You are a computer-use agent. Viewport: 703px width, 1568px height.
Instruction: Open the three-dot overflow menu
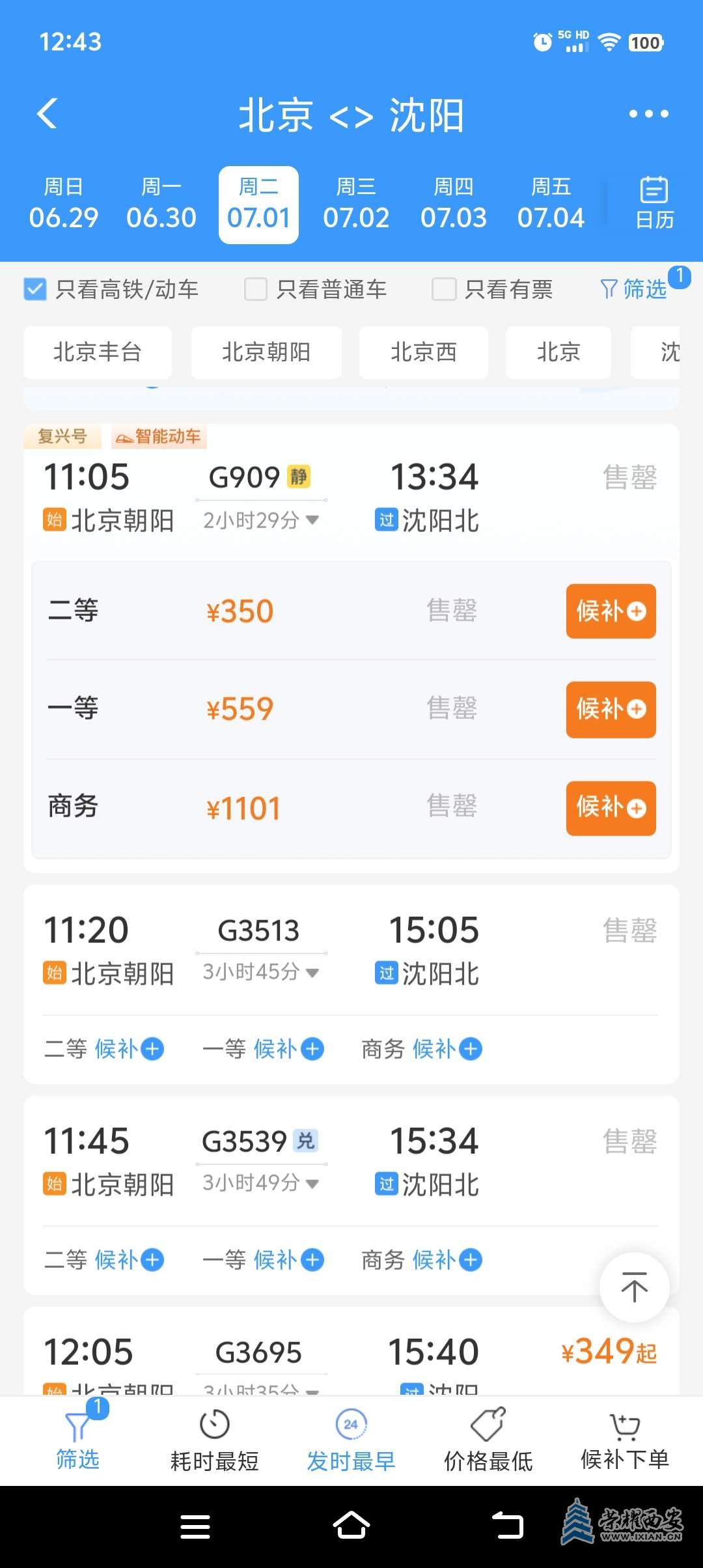(648, 114)
